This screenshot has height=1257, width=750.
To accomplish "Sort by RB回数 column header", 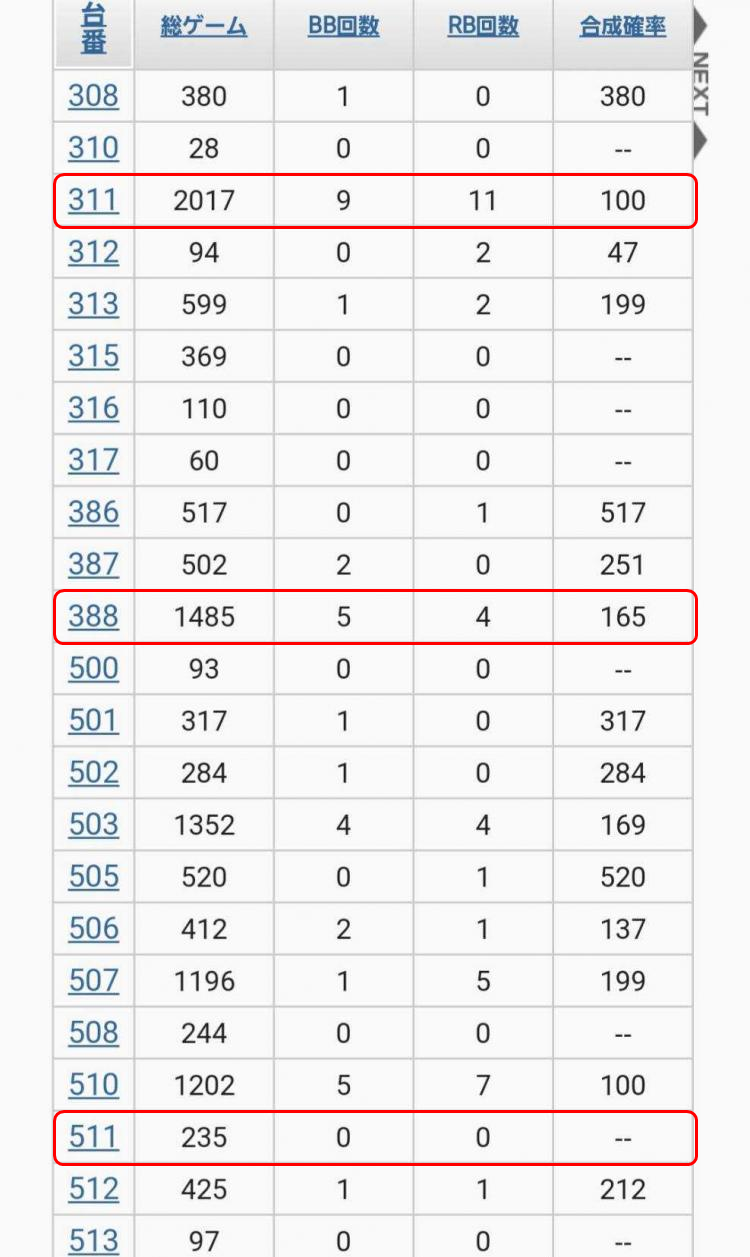I will pos(483,27).
